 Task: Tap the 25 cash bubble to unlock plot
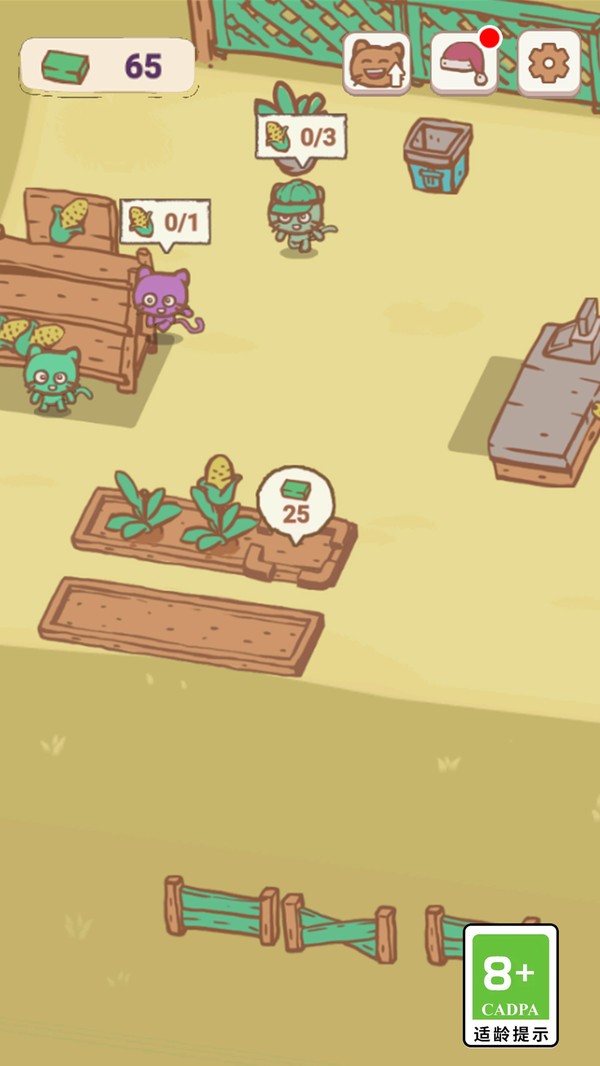tap(296, 502)
